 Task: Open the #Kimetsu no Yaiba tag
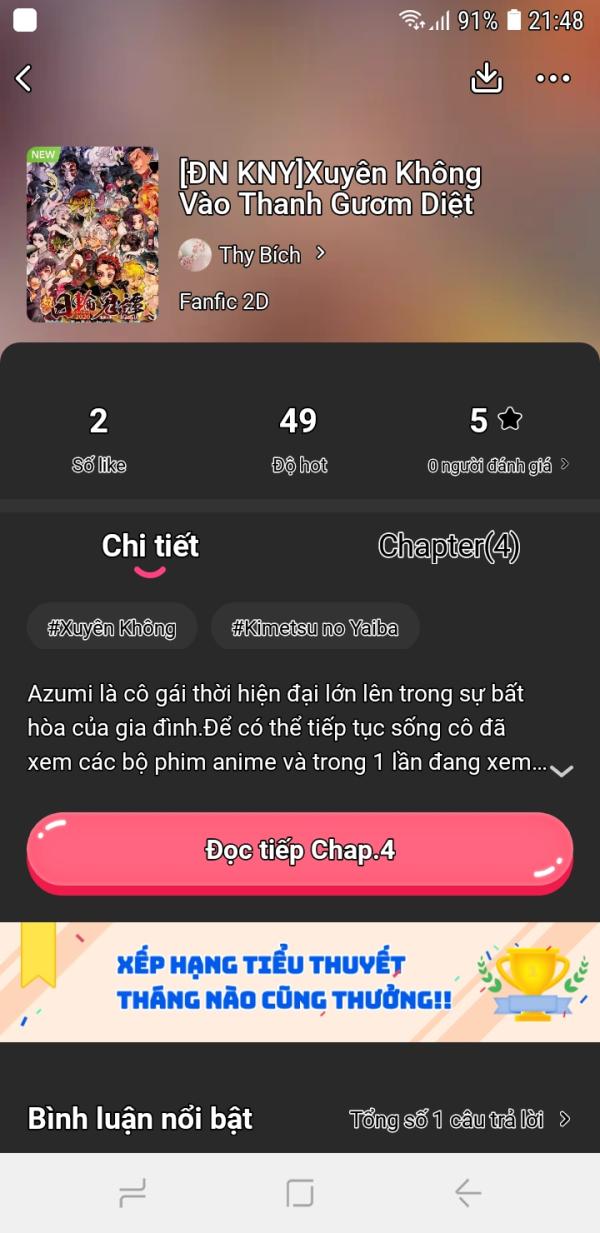coord(315,628)
